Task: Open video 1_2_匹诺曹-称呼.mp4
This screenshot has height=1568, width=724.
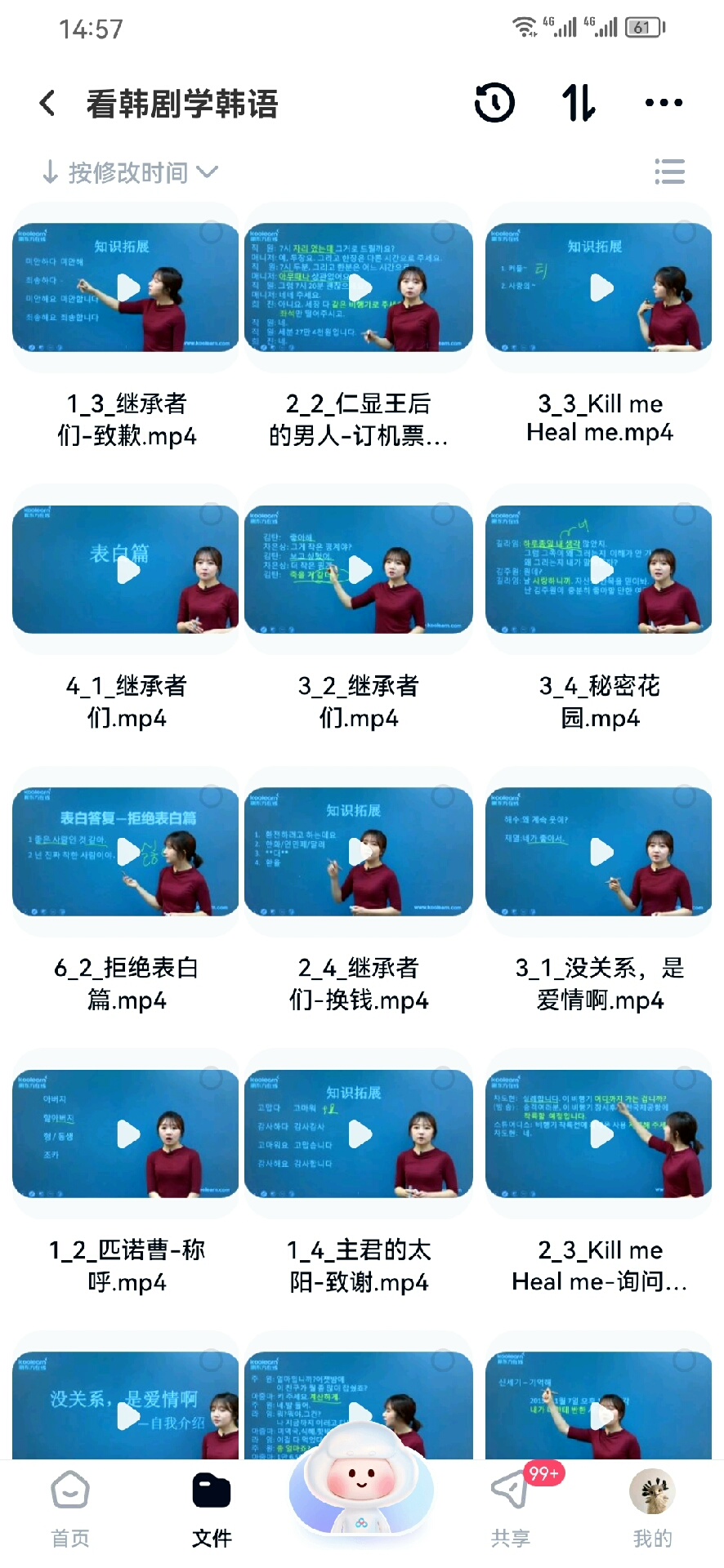Action: (x=127, y=1134)
